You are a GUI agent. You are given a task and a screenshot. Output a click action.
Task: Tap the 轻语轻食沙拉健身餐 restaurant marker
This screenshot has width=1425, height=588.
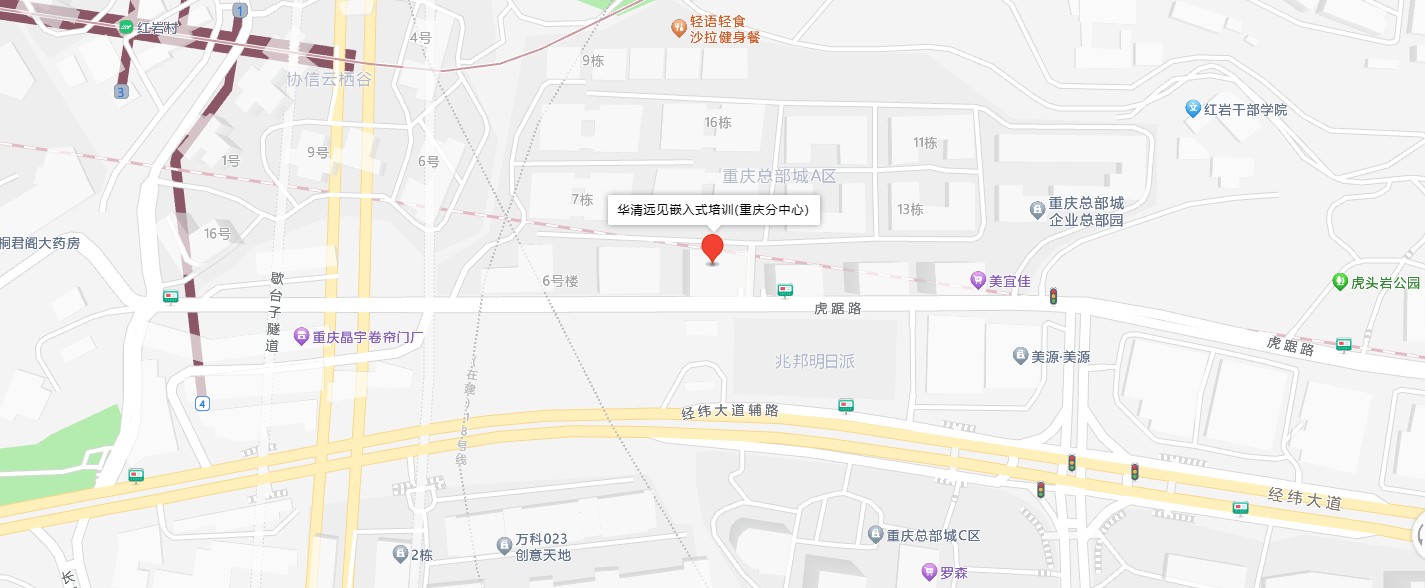point(679,29)
